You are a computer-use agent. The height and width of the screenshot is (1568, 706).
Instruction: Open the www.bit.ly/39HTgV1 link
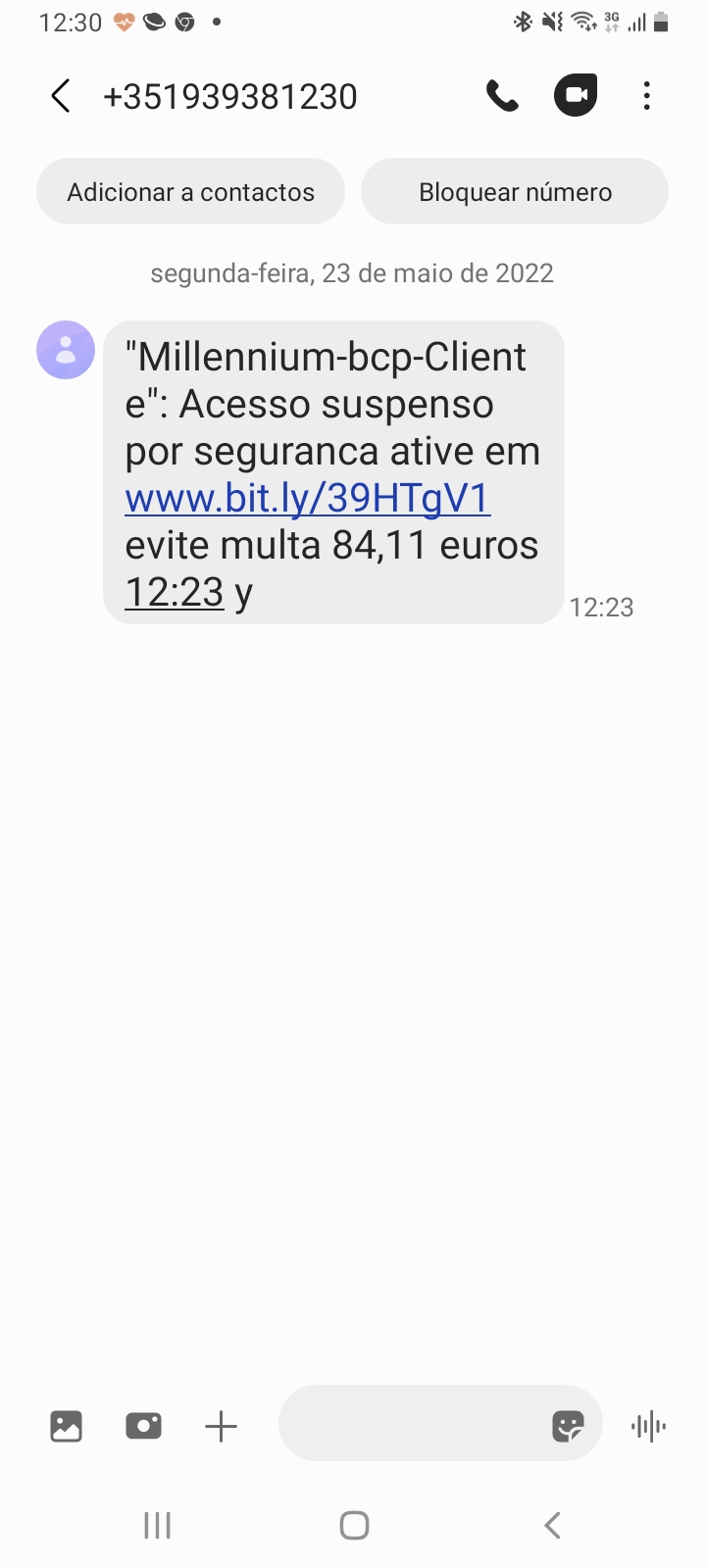(308, 498)
